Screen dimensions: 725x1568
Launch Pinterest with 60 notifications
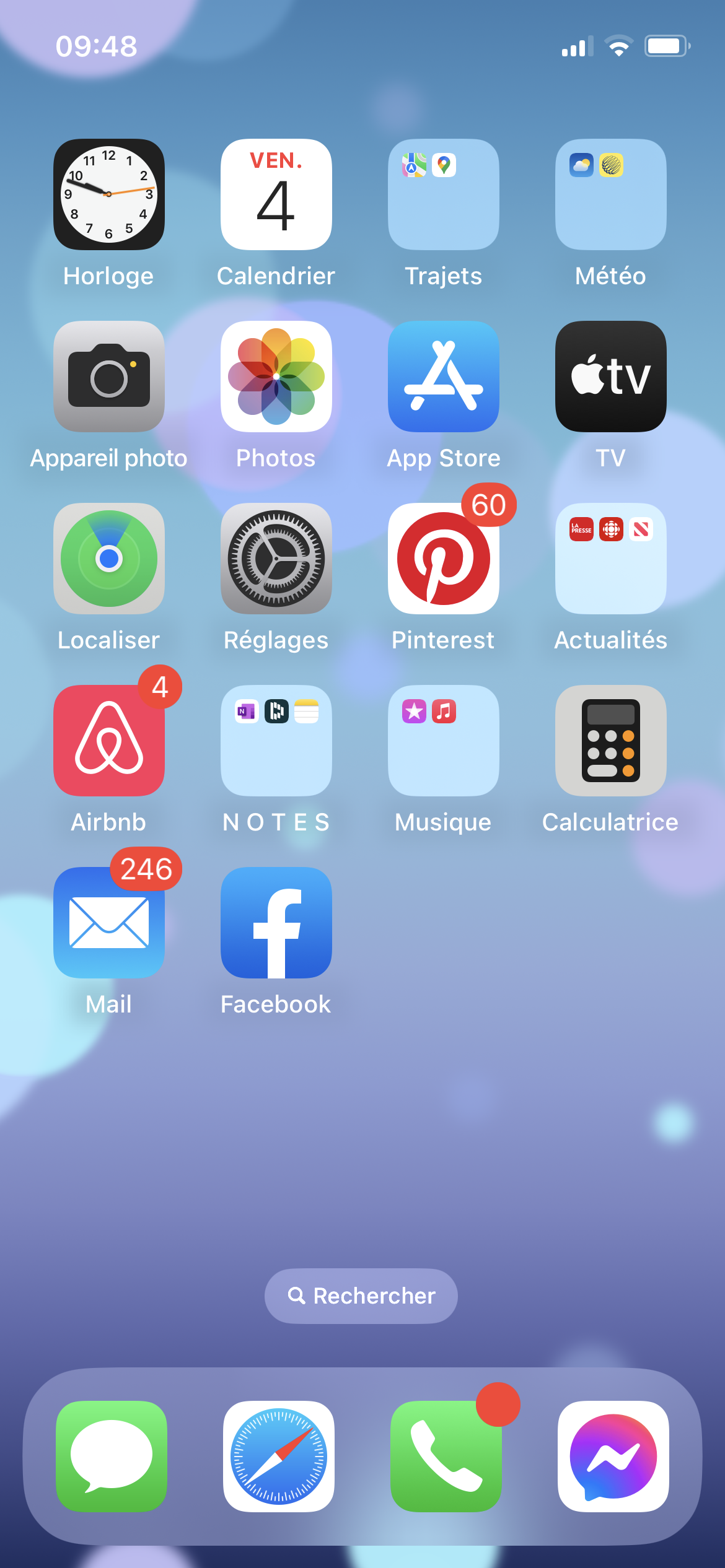(x=444, y=559)
